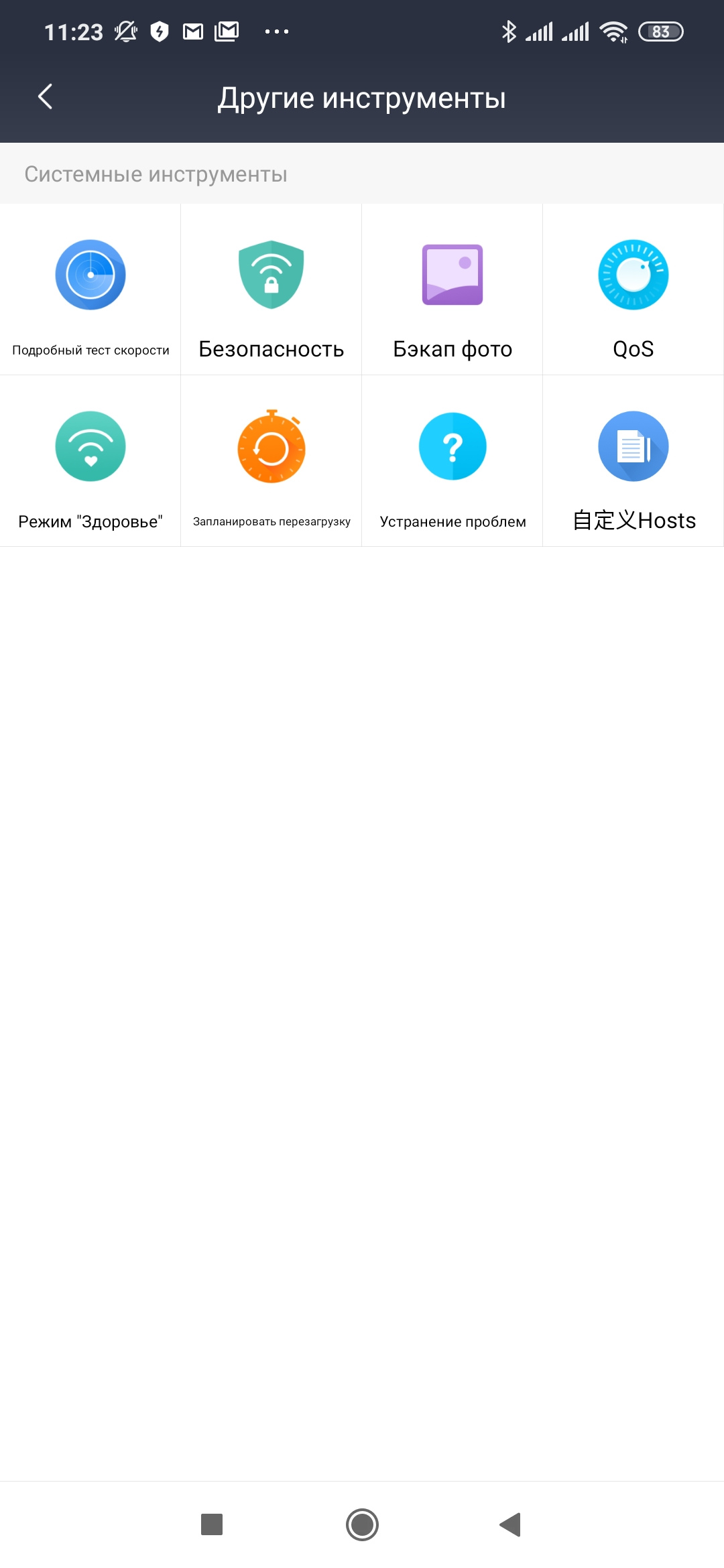
Task: Open Запланировать перезагрузку
Action: (x=271, y=461)
